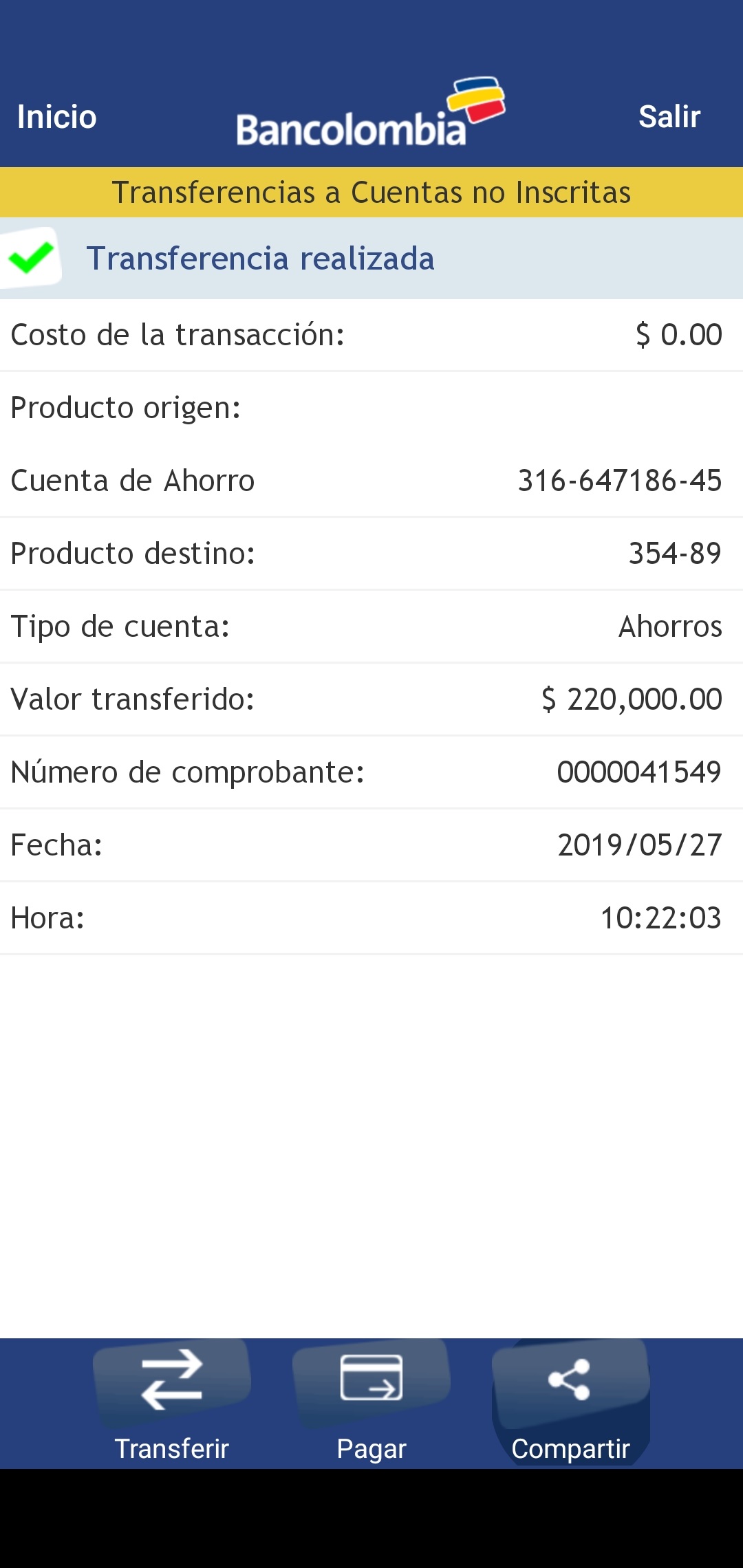Image resolution: width=743 pixels, height=1568 pixels.
Task: Go to Inicio in the header
Action: tap(56, 117)
